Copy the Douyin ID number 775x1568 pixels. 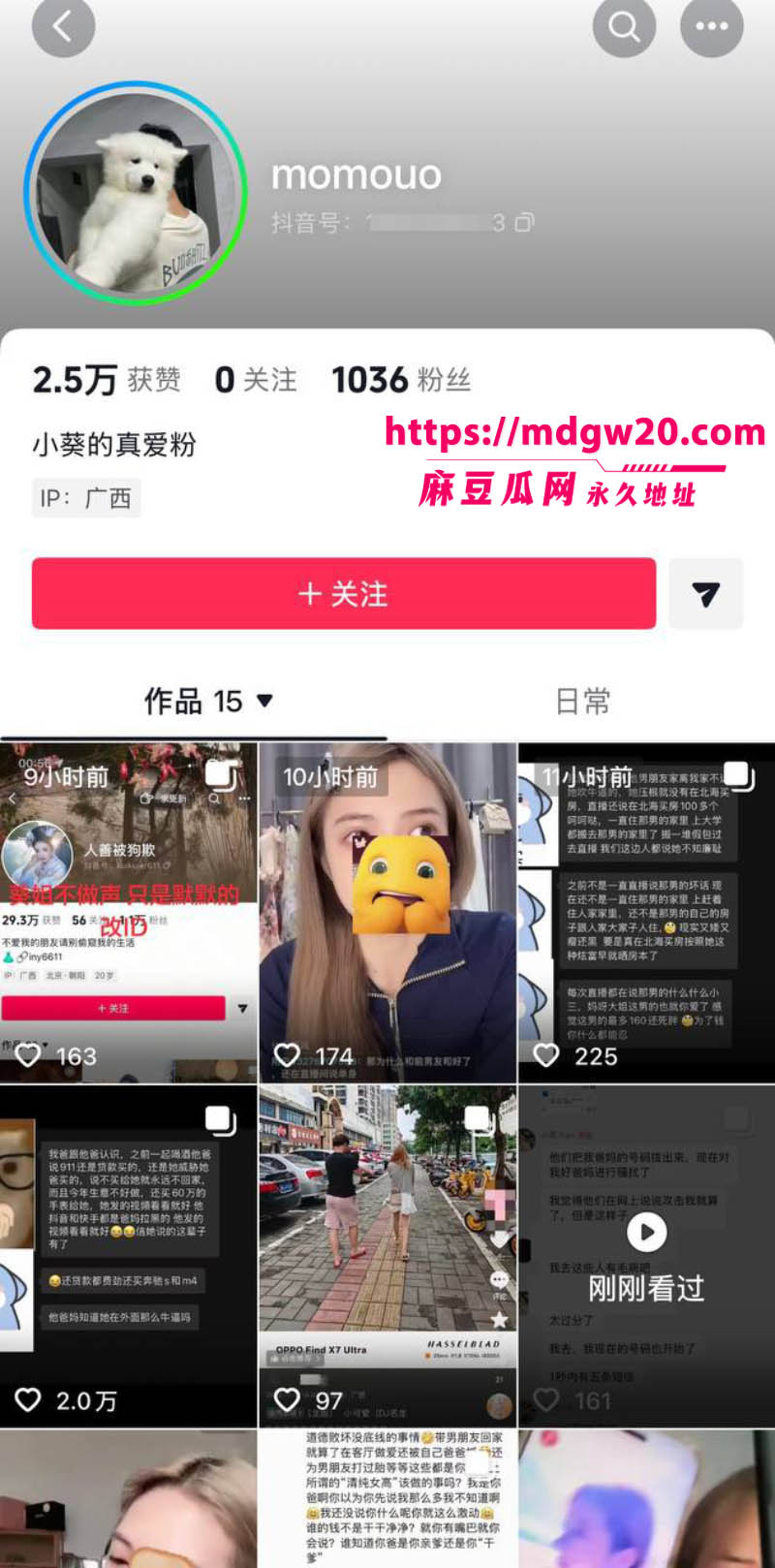pos(524,223)
